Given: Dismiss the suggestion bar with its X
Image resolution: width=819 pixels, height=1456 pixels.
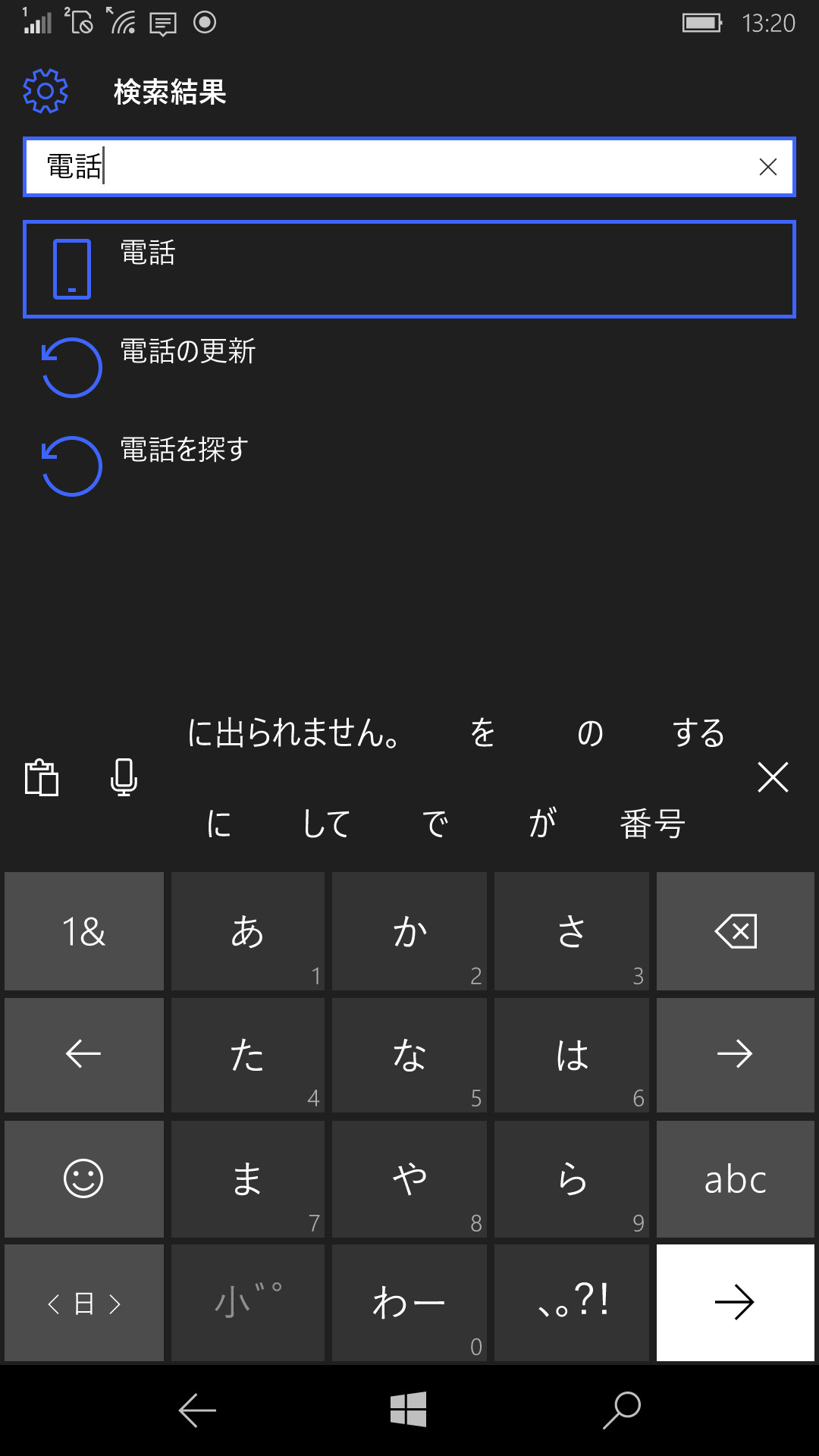Looking at the screenshot, I should [x=773, y=777].
